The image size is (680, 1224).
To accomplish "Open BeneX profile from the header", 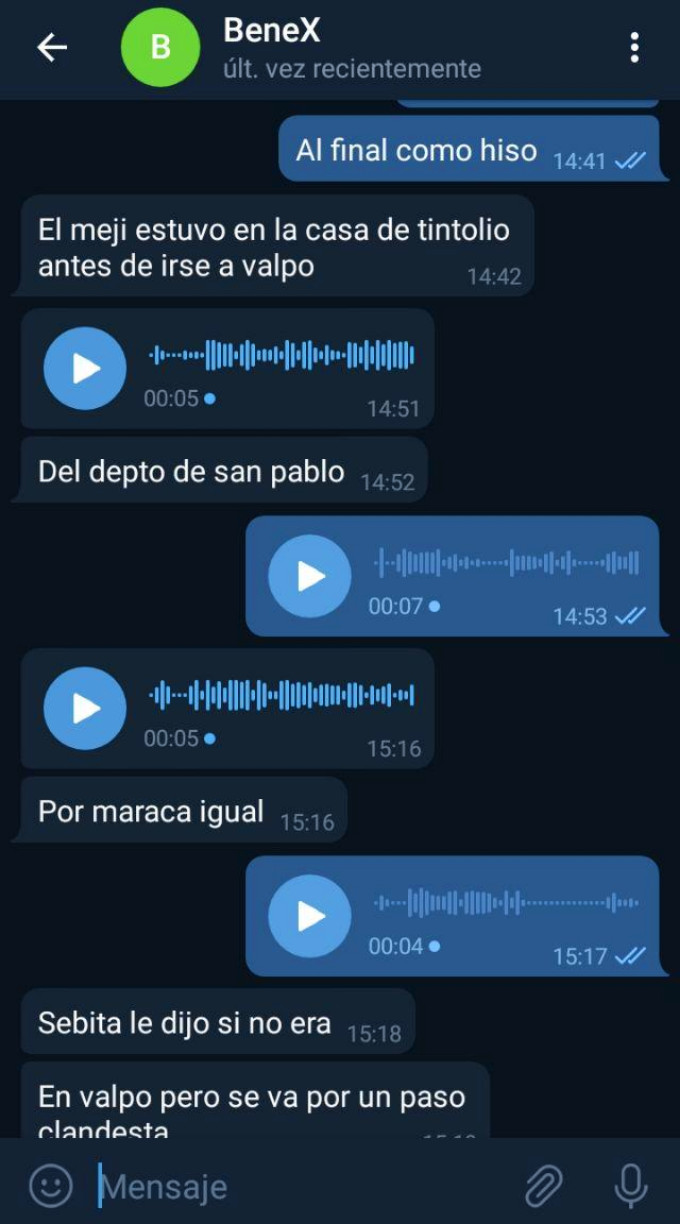I will pyautogui.click(x=272, y=47).
